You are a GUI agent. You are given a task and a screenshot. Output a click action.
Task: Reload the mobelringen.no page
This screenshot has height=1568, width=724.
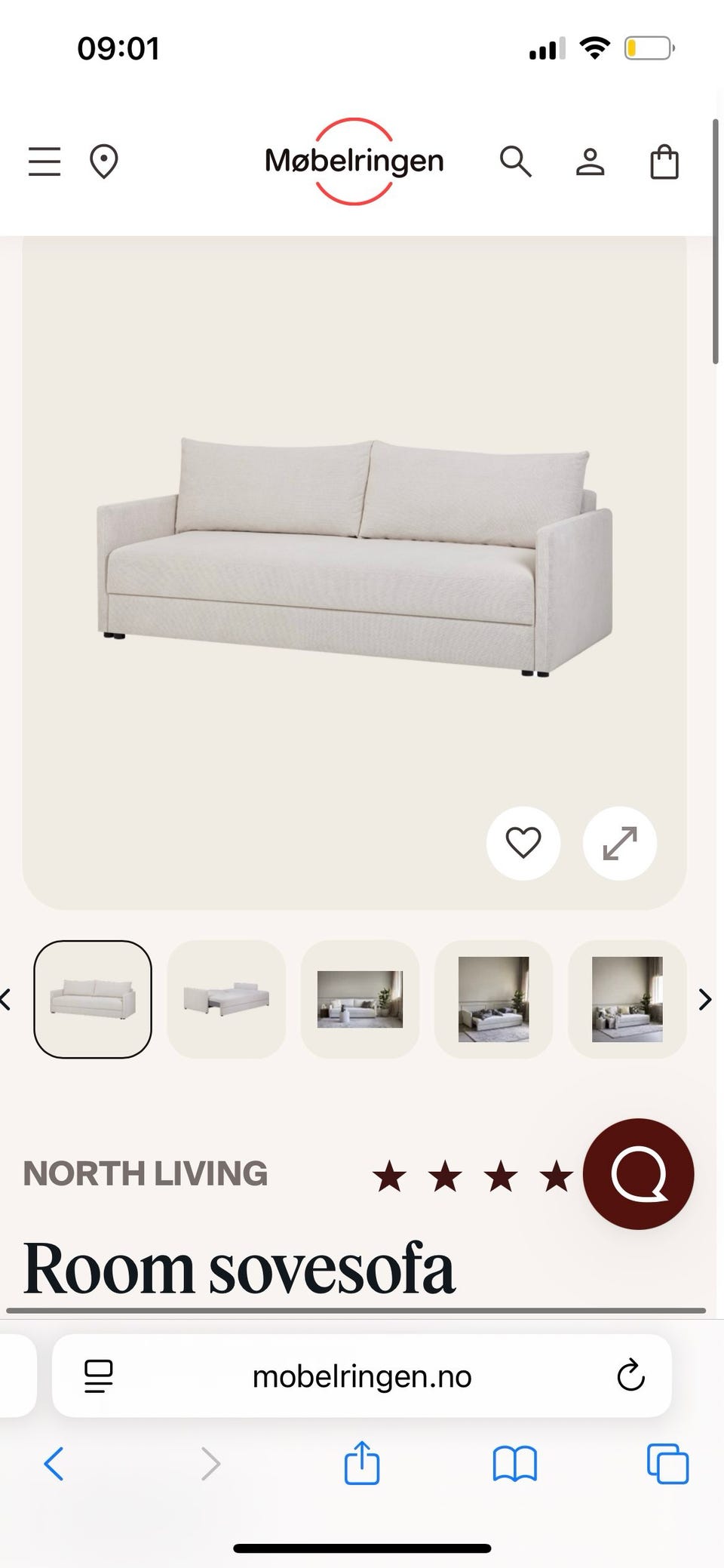630,1376
